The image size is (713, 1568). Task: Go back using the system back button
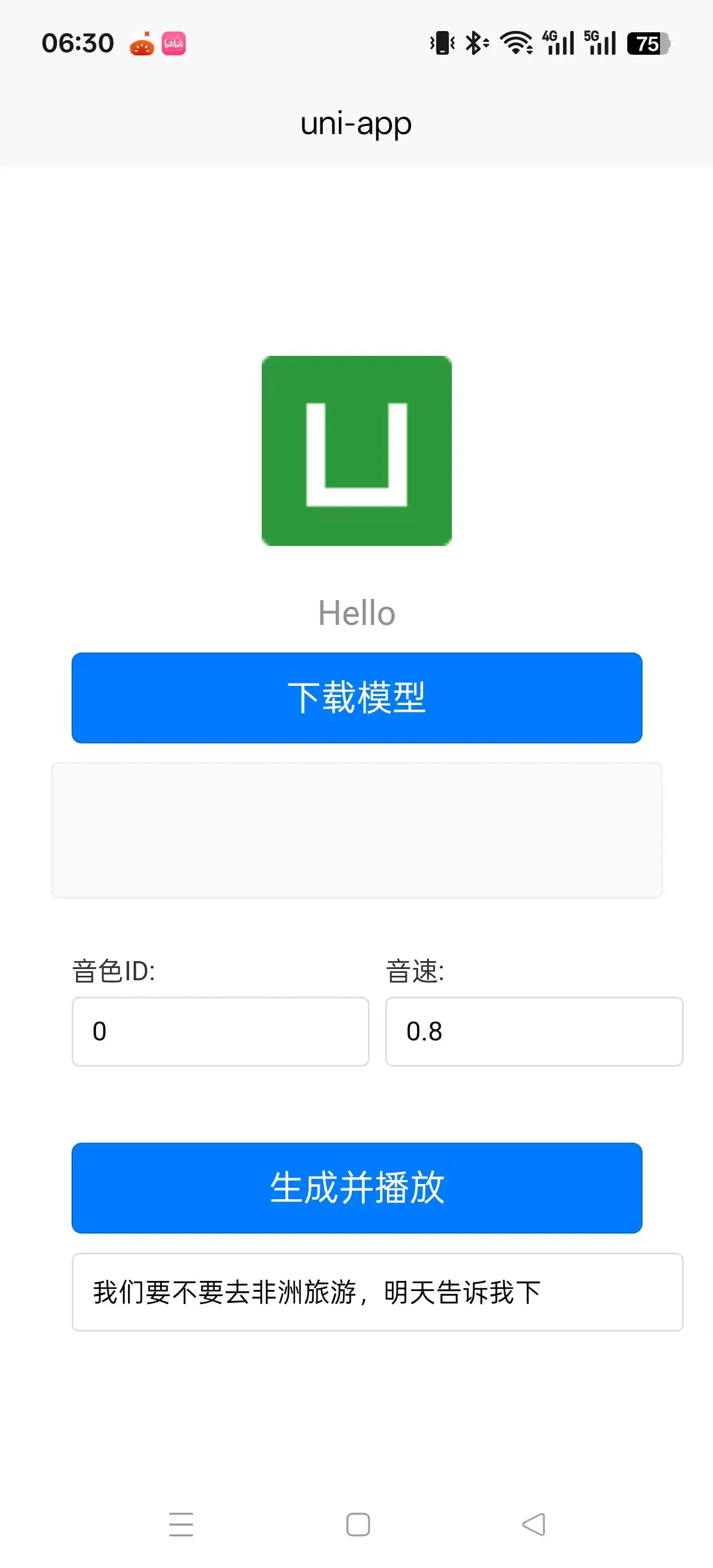tap(534, 1524)
